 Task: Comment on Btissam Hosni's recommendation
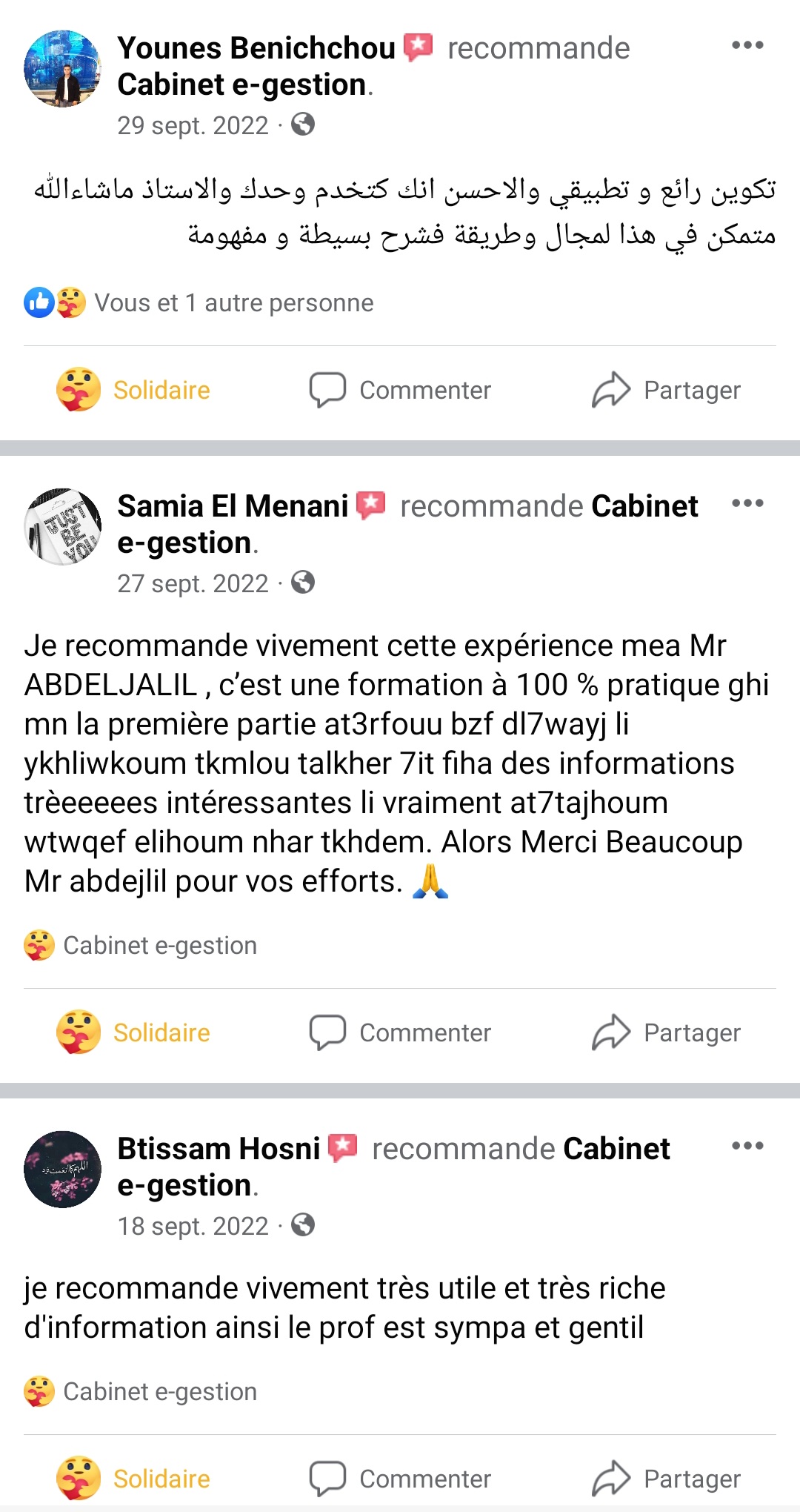pyautogui.click(x=400, y=1479)
